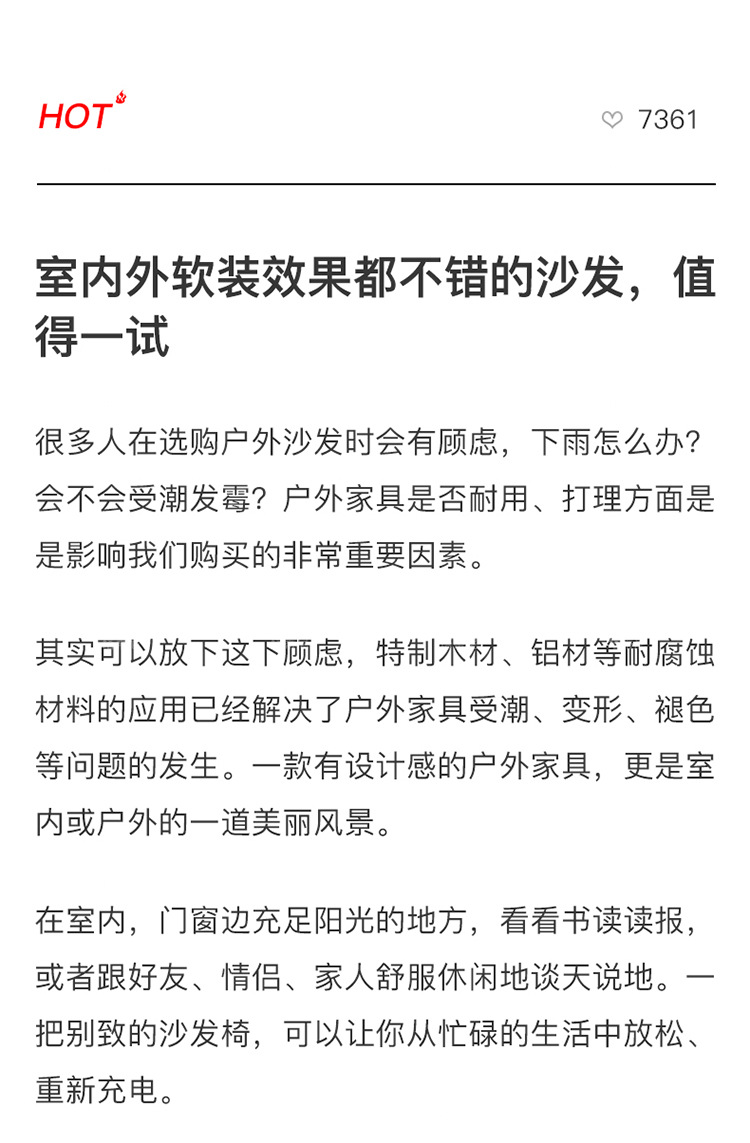Like the article with the heart icon
The image size is (750, 1143).
pos(612,120)
